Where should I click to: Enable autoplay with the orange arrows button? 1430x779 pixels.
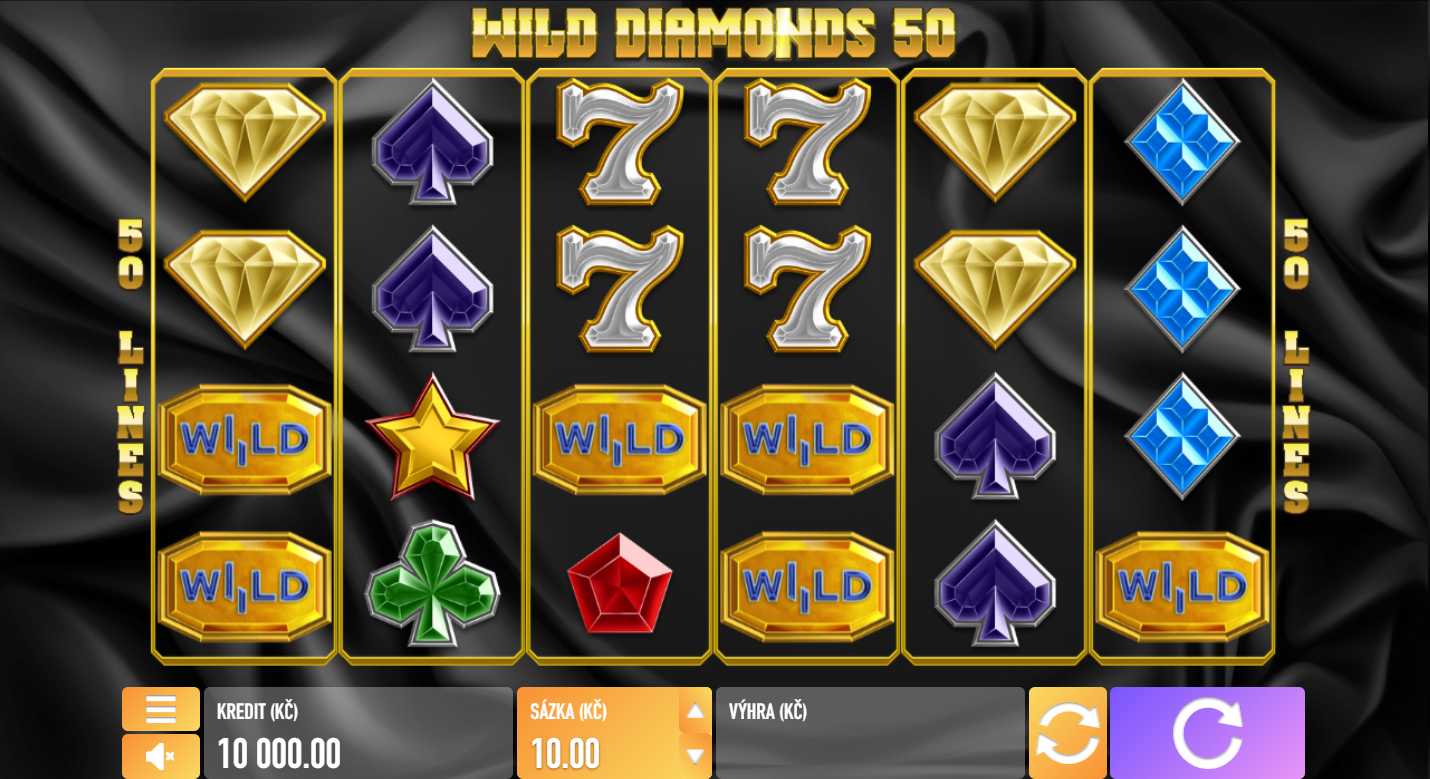coord(1067,733)
